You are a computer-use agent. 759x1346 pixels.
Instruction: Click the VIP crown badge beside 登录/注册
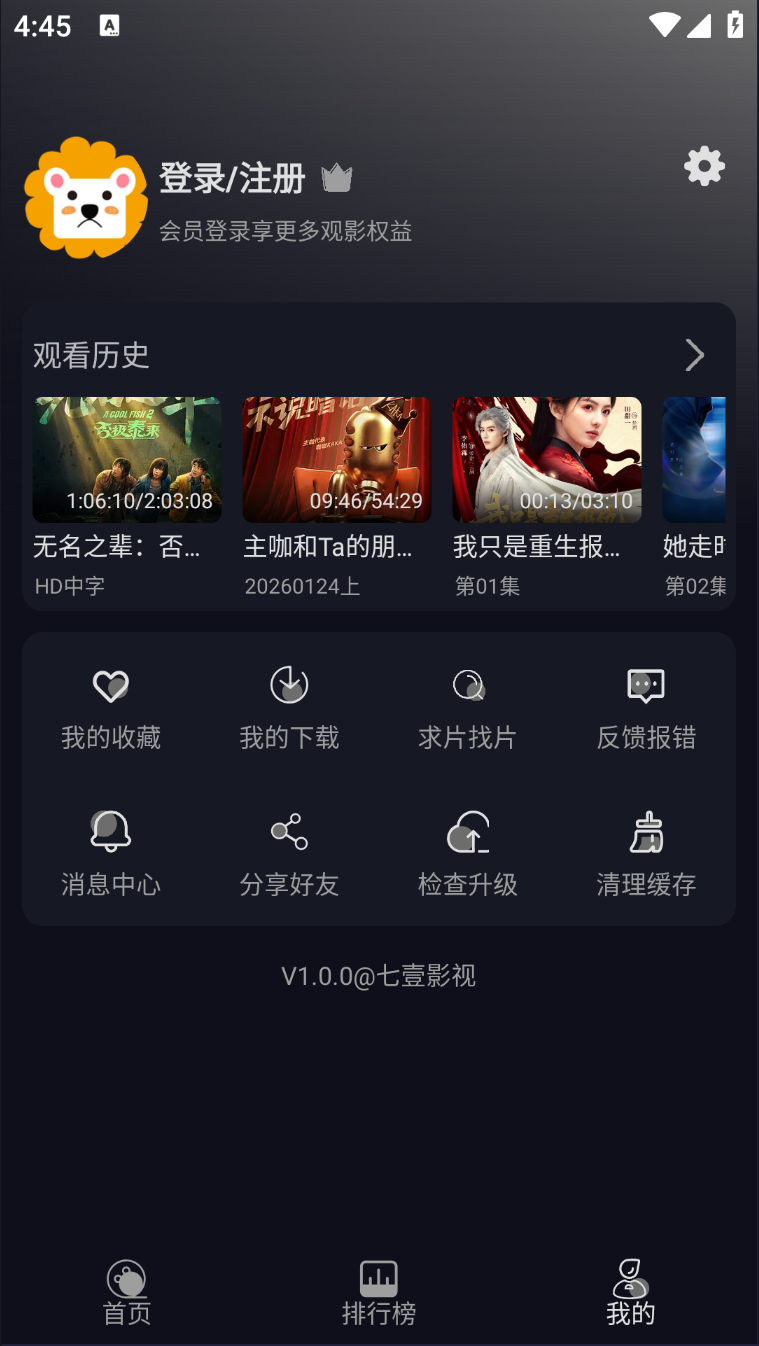pyautogui.click(x=336, y=177)
